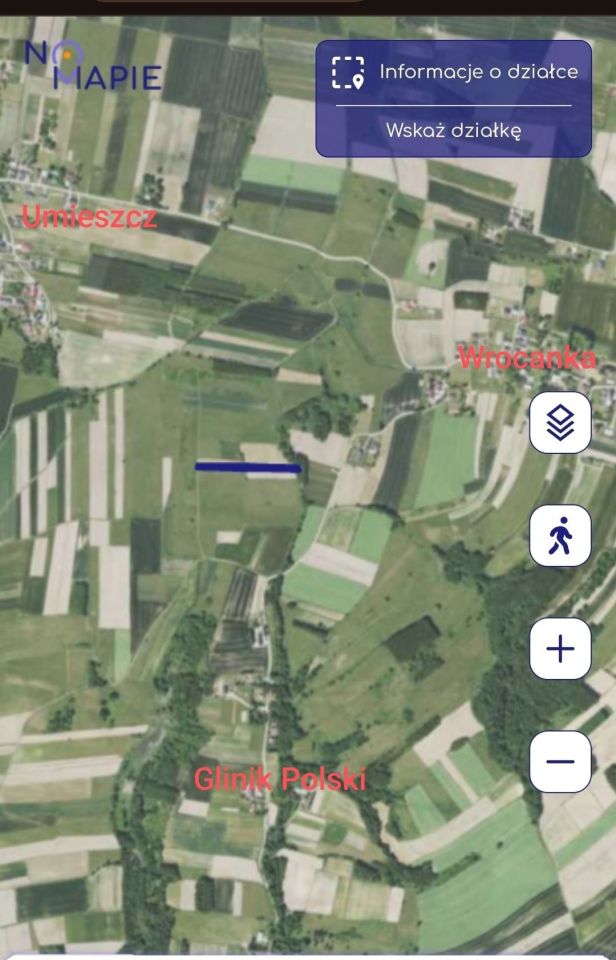Zoom out of the map
The height and width of the screenshot is (960, 616).
click(x=560, y=762)
